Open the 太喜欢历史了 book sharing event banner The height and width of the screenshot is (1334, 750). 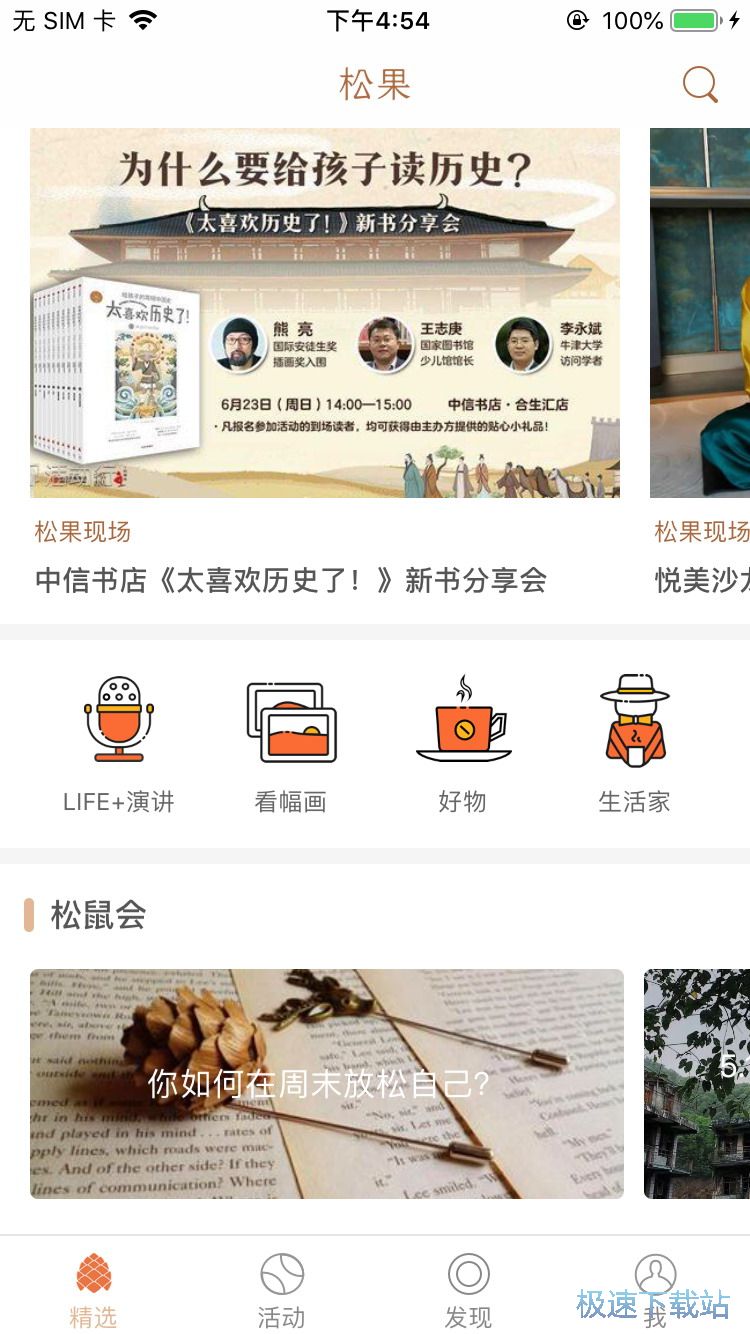[325, 313]
